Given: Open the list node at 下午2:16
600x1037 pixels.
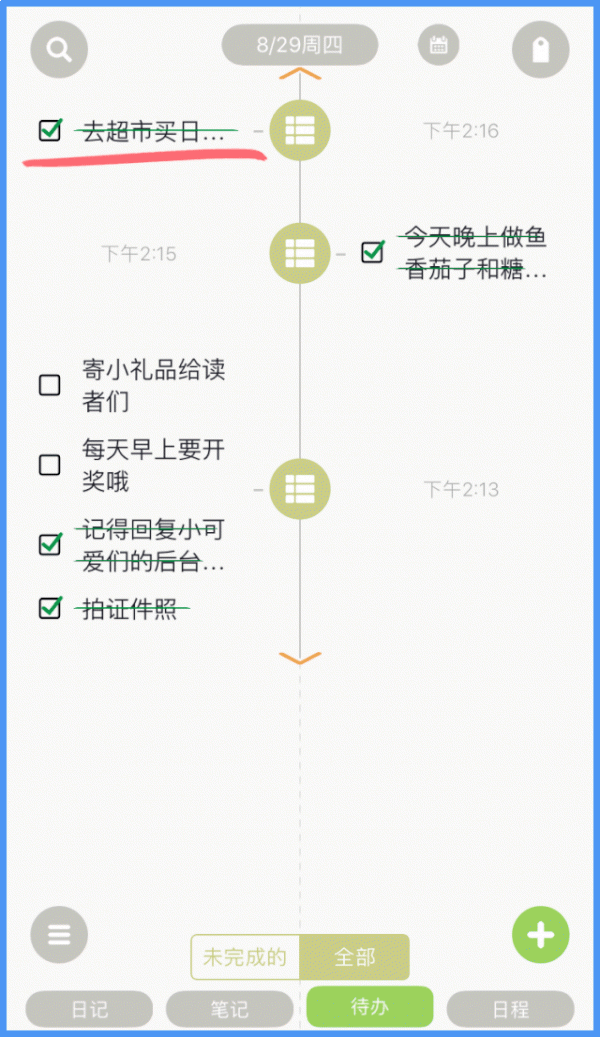Looking at the screenshot, I should [x=300, y=130].
